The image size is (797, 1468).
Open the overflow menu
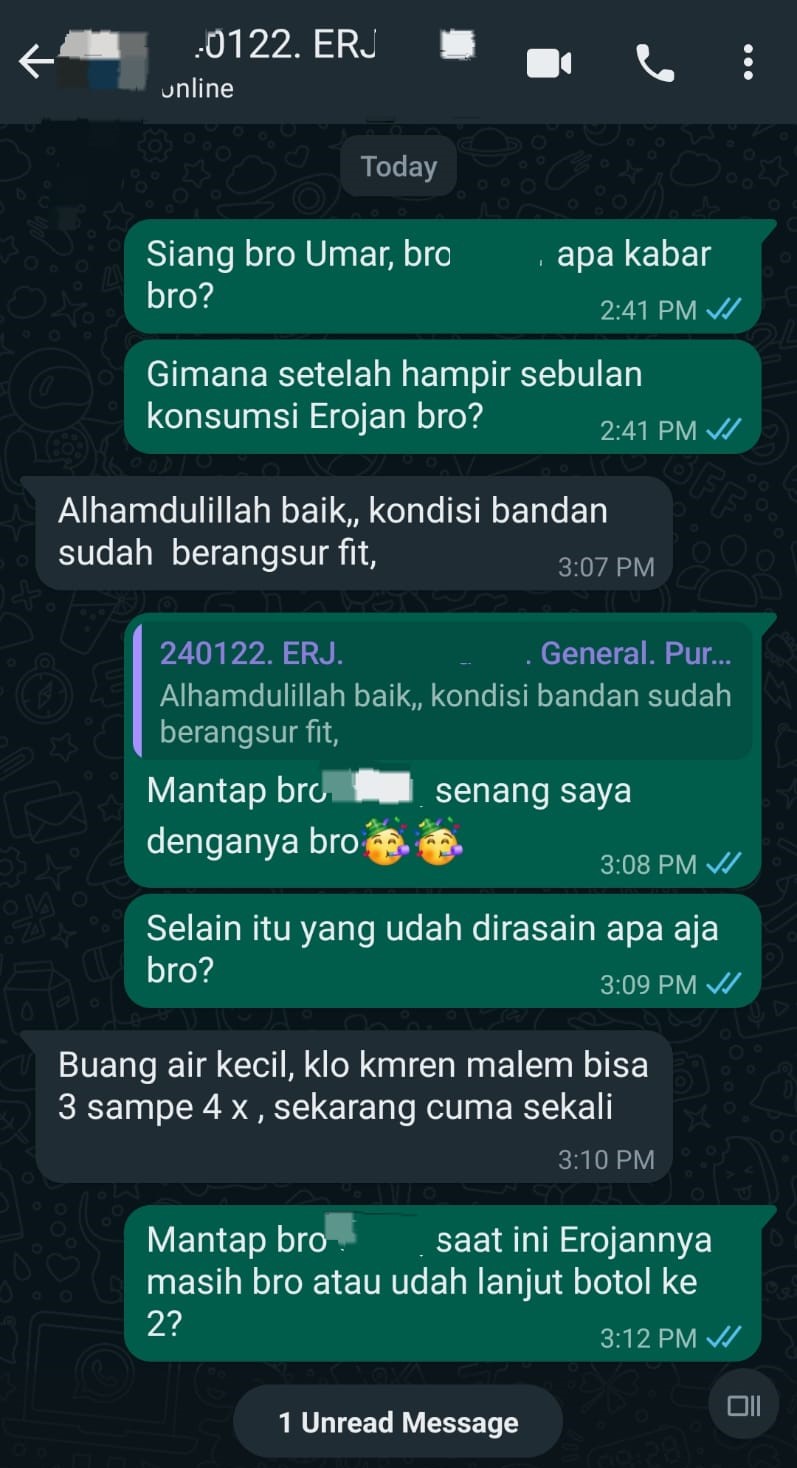tap(748, 63)
